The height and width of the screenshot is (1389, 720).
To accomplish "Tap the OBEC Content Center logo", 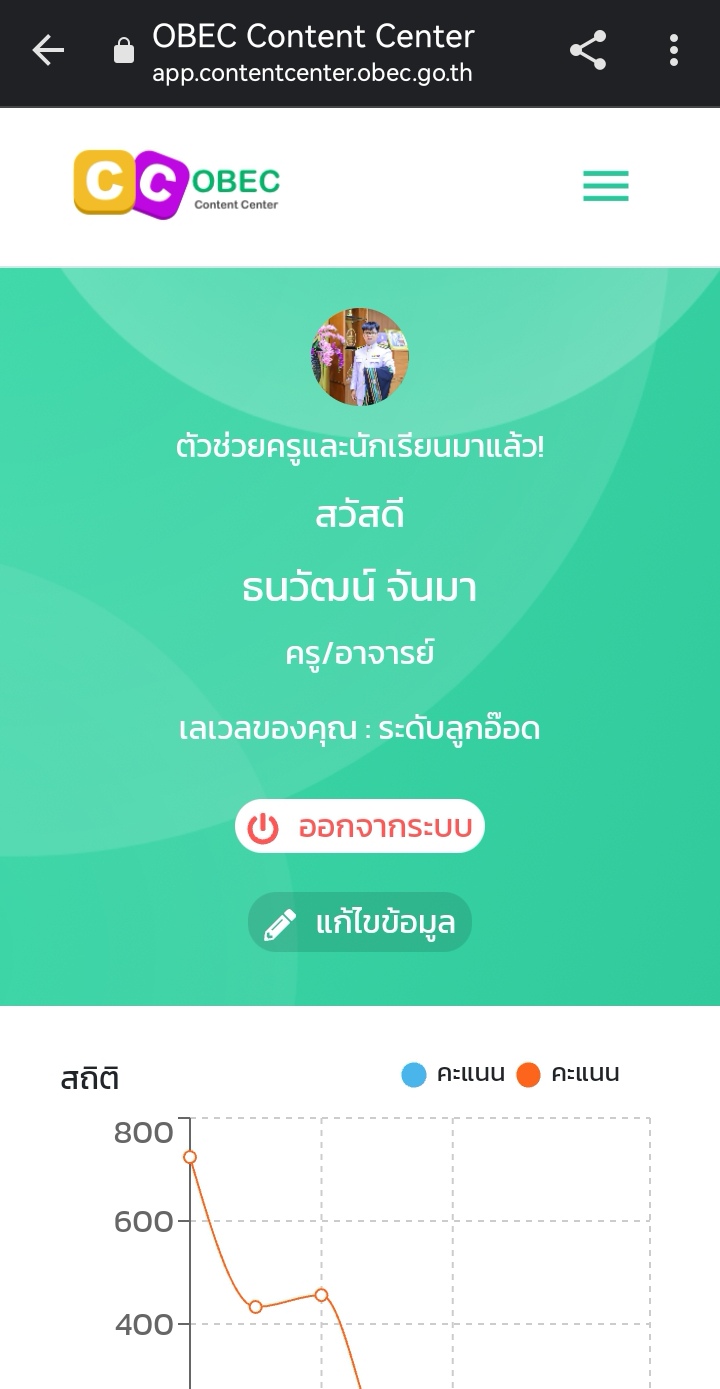I will pos(177,184).
